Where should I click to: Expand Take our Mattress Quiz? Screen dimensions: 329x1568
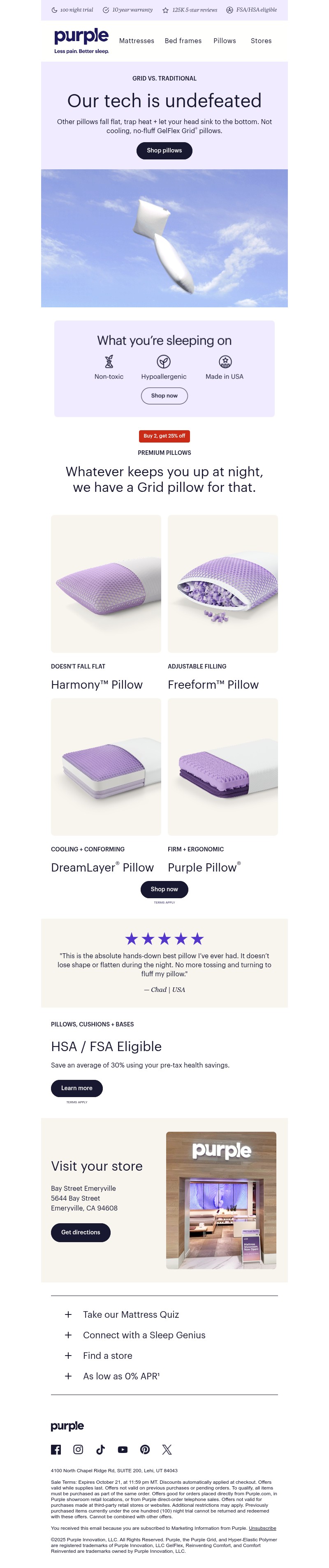pos(131,1314)
